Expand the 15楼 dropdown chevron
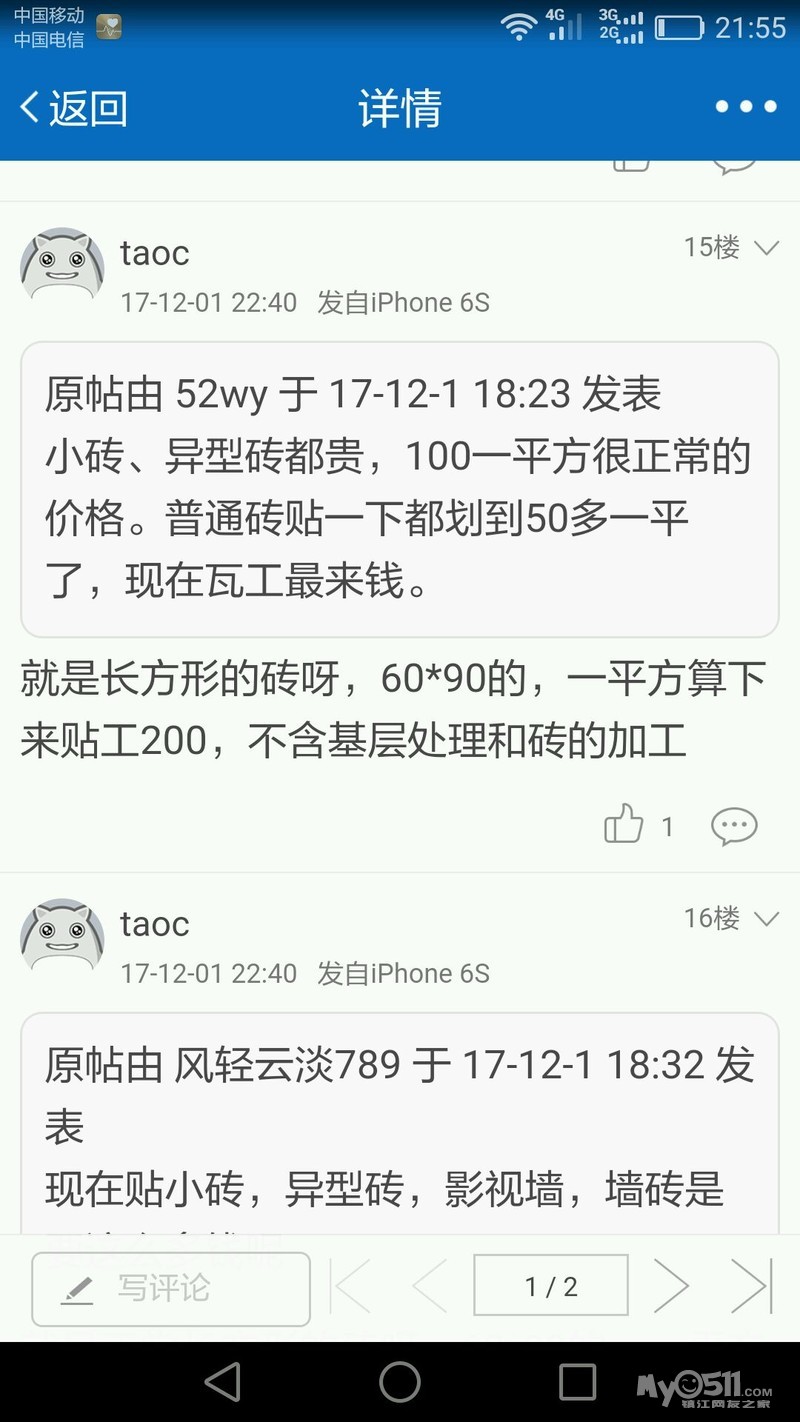 [x=766, y=248]
